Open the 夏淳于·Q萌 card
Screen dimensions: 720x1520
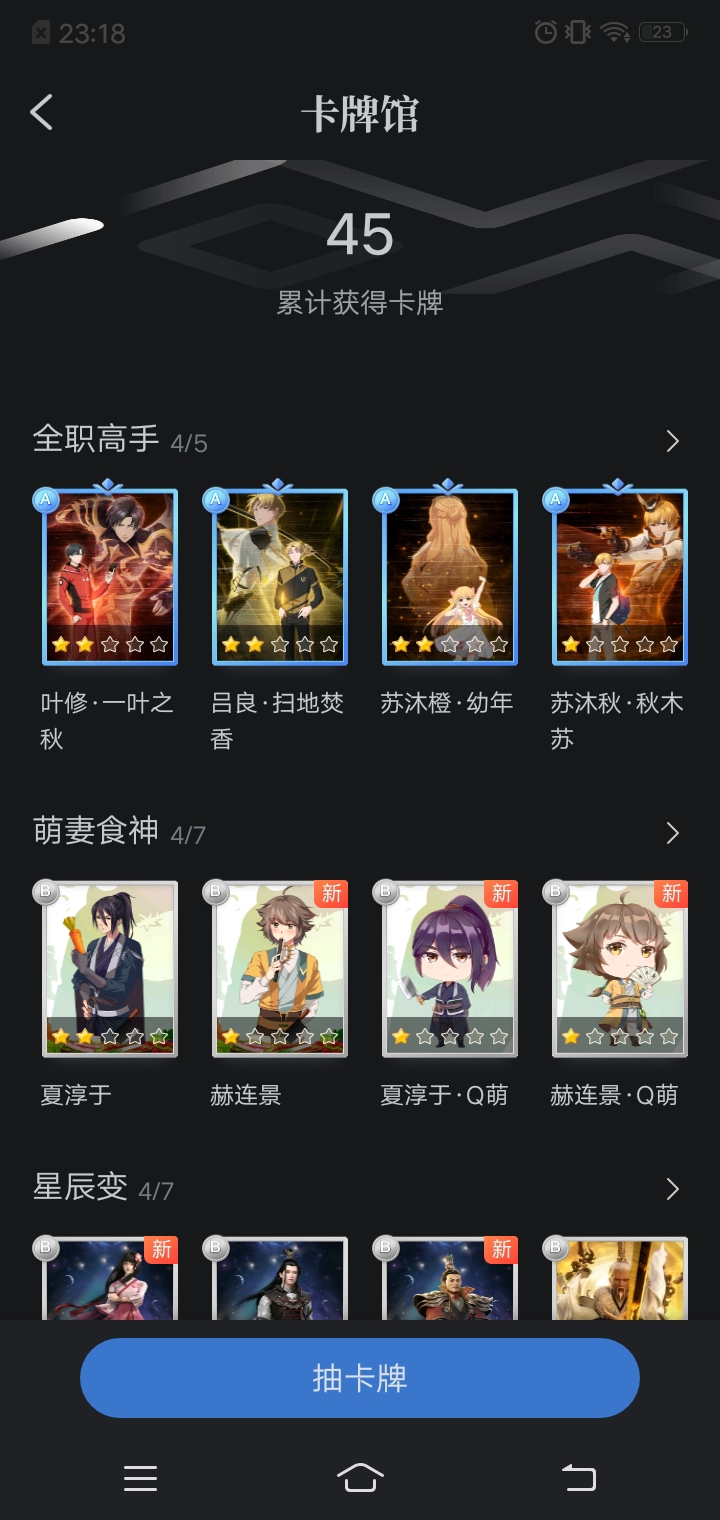coord(450,968)
